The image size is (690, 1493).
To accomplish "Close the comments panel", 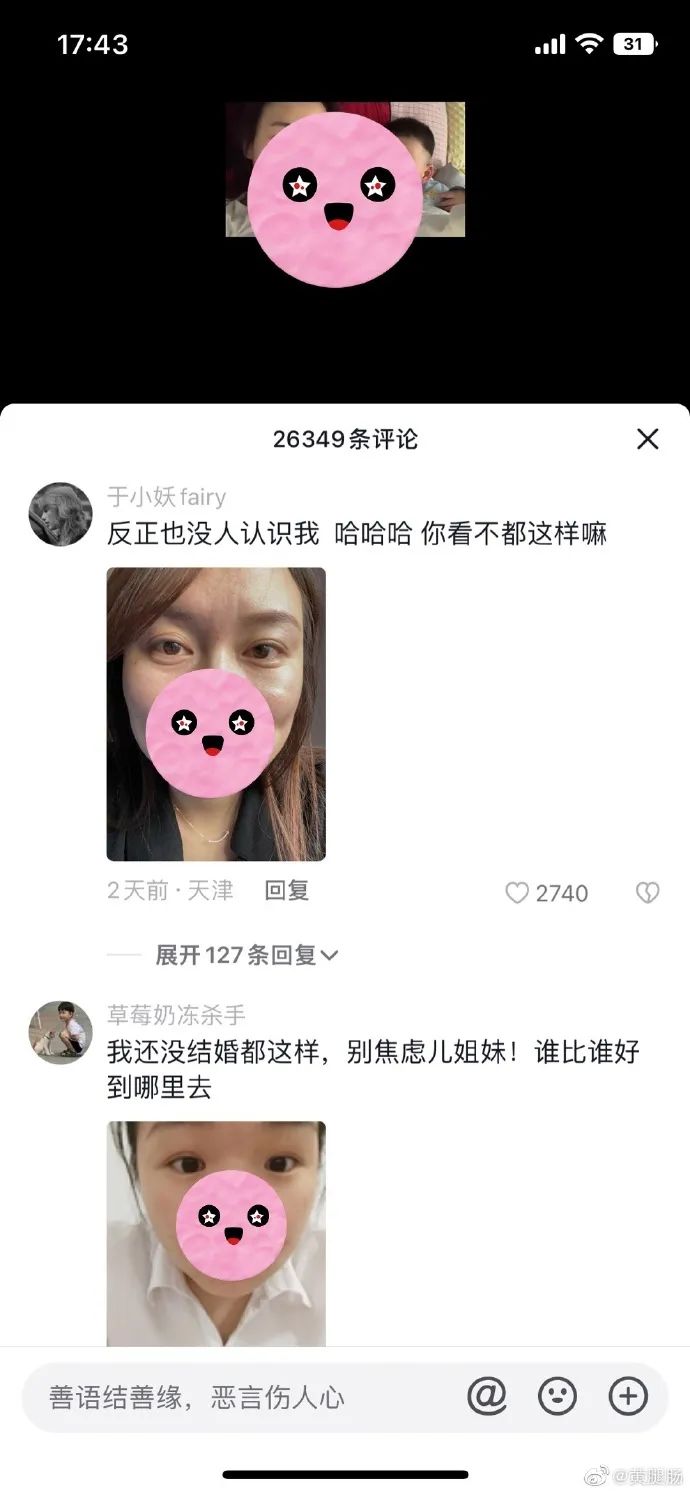I will [x=648, y=438].
